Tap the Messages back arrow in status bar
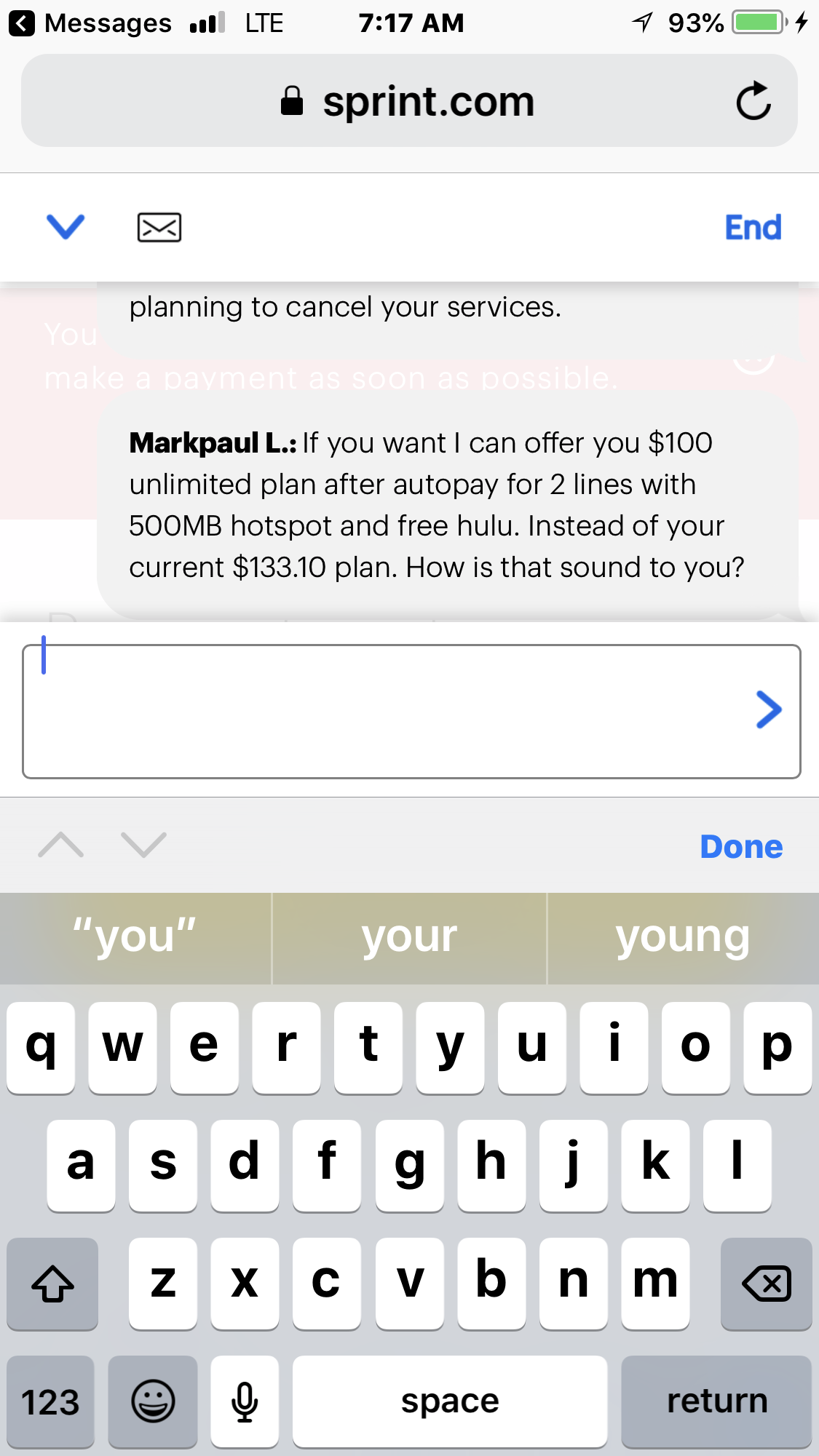This screenshot has height=1456, width=819. pos(22,23)
